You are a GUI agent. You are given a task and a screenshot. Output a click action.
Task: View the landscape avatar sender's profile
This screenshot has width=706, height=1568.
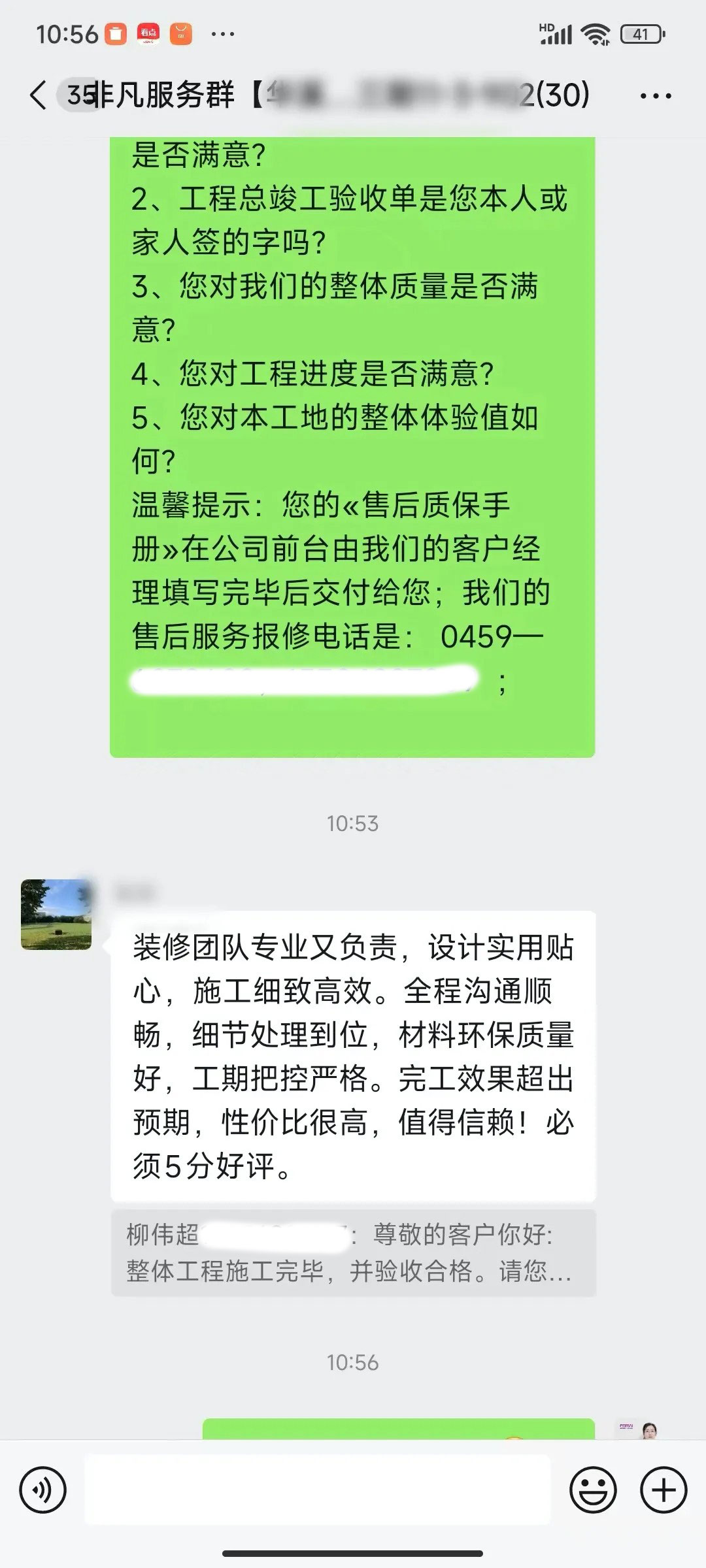[x=56, y=914]
